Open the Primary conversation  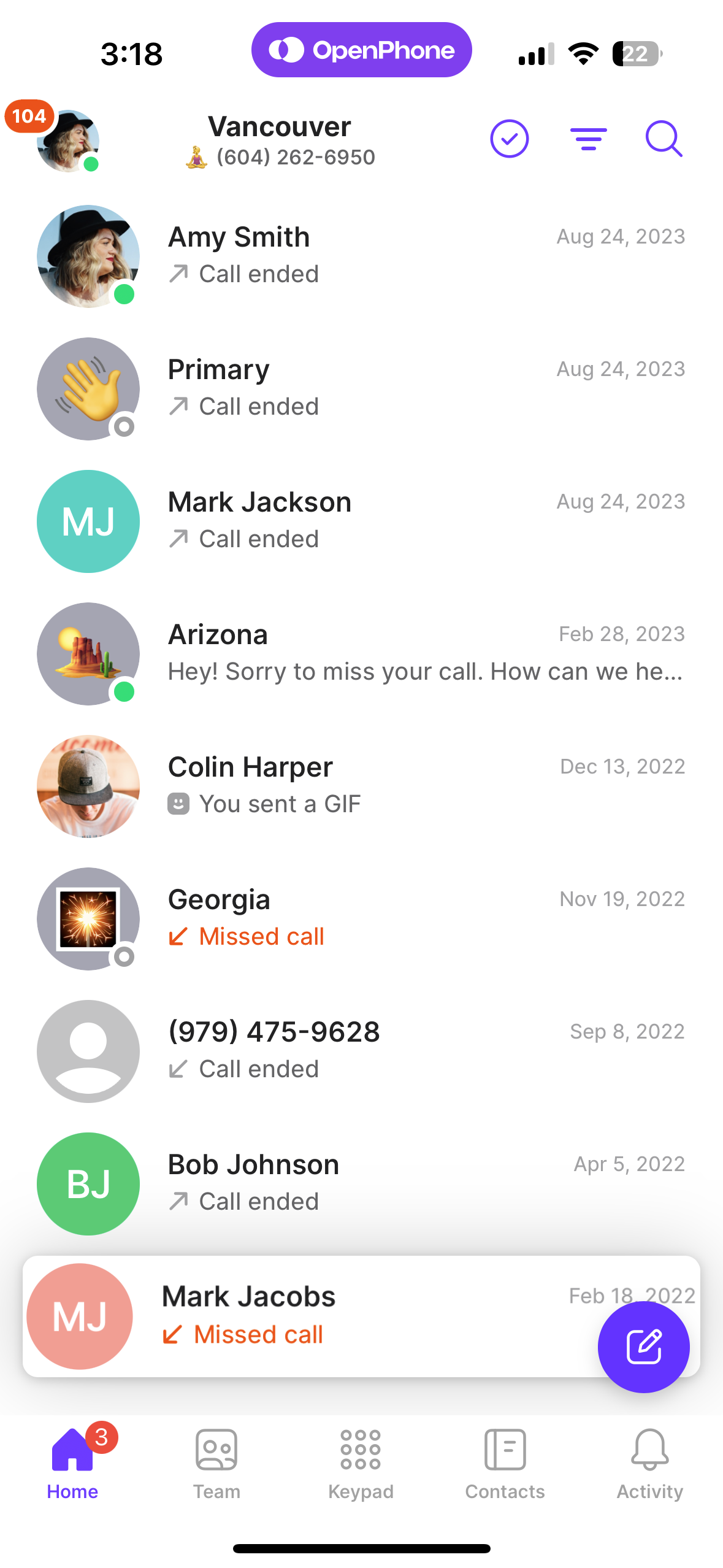coord(362,388)
